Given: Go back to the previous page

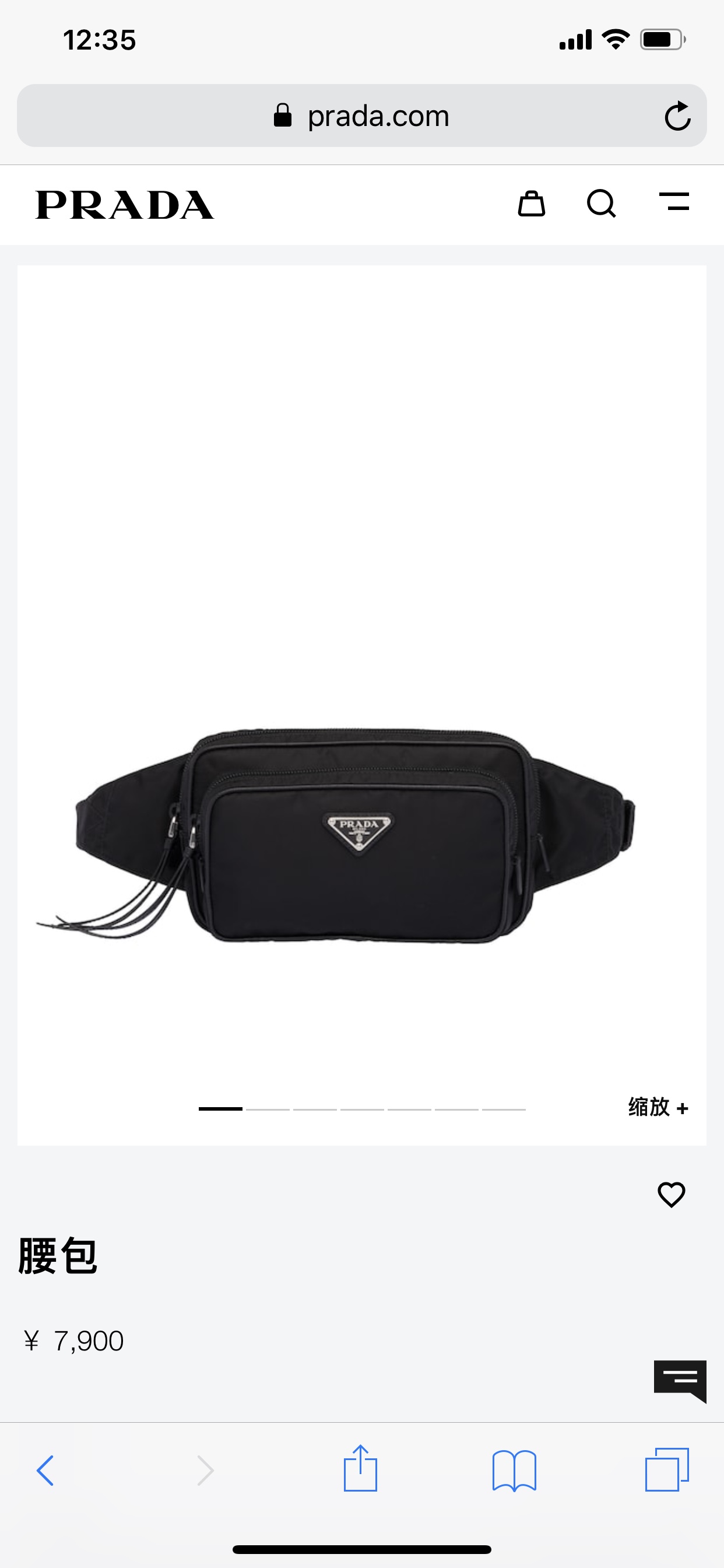Looking at the screenshot, I should tap(45, 1470).
